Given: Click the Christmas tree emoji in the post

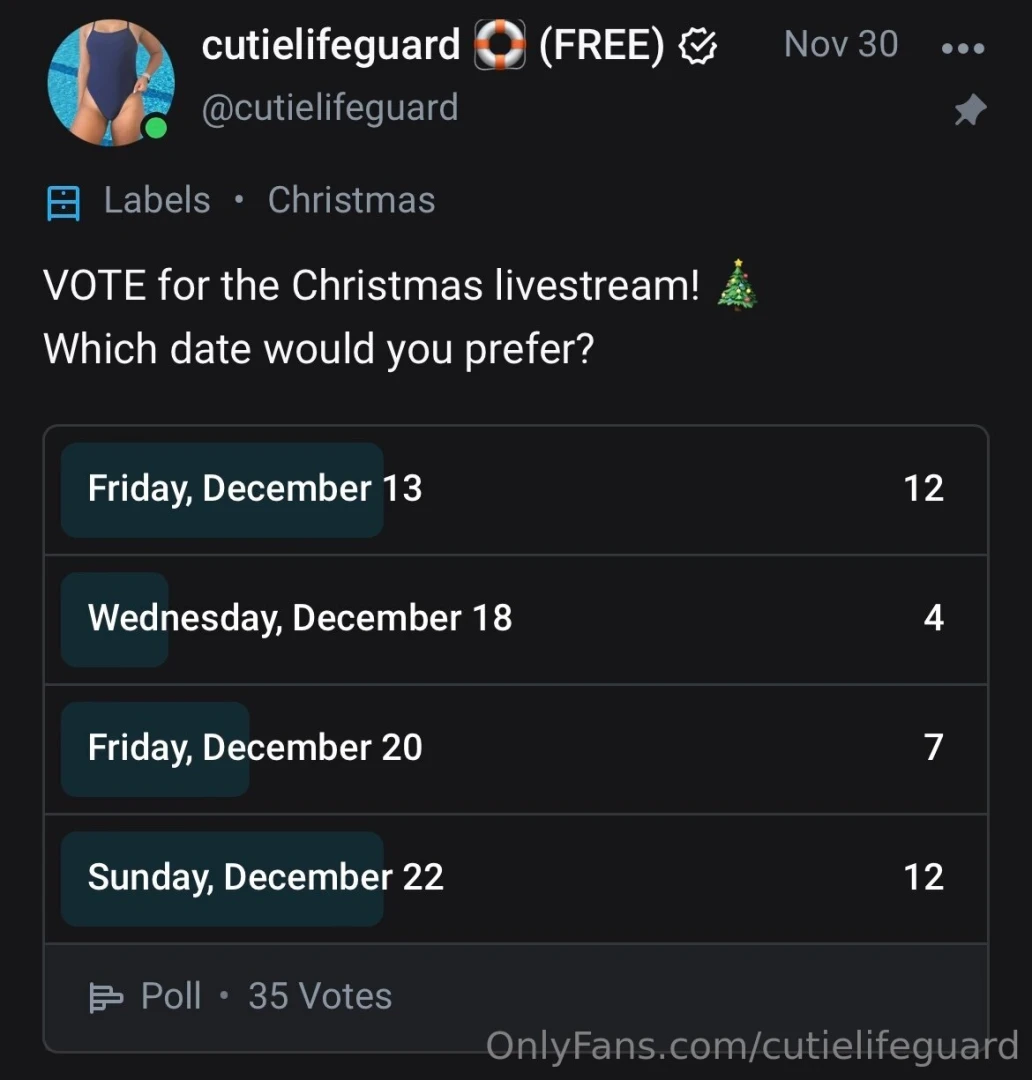Looking at the screenshot, I should pos(737,285).
